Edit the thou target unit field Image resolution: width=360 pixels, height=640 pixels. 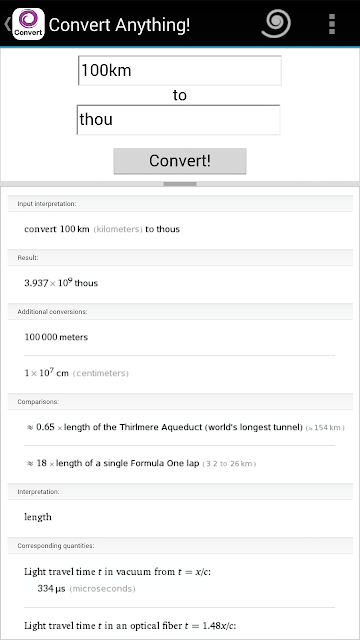(178, 120)
